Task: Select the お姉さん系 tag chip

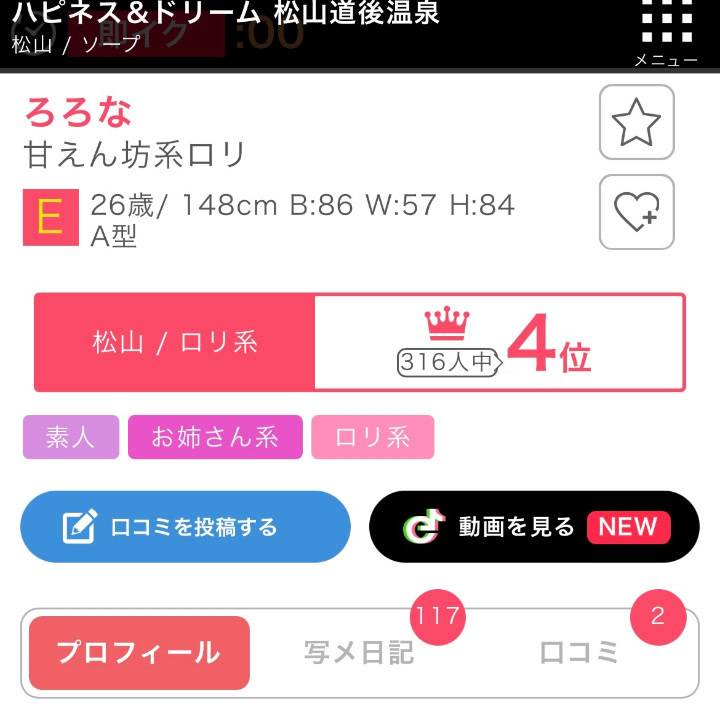Action: pyautogui.click(x=215, y=437)
